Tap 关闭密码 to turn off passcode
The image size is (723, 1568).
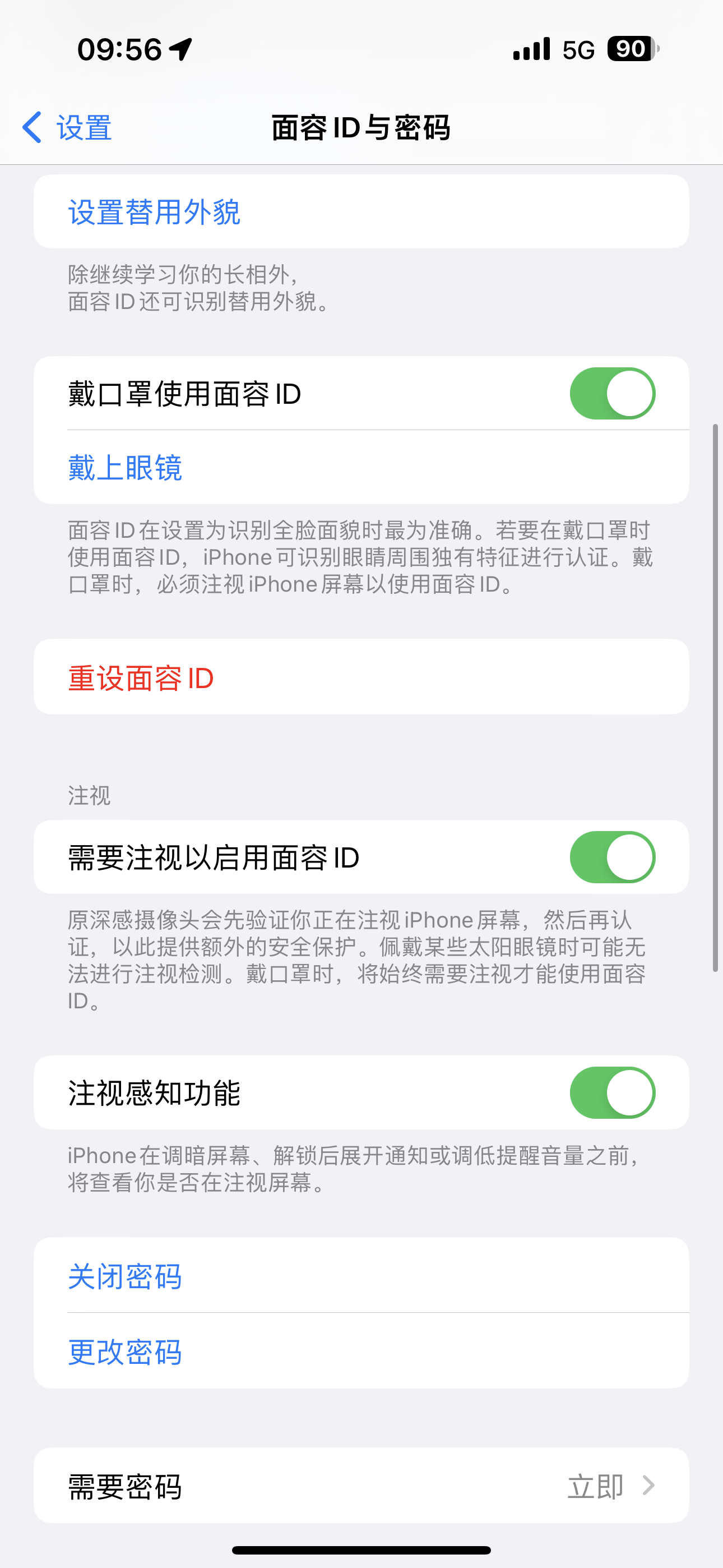click(124, 1277)
